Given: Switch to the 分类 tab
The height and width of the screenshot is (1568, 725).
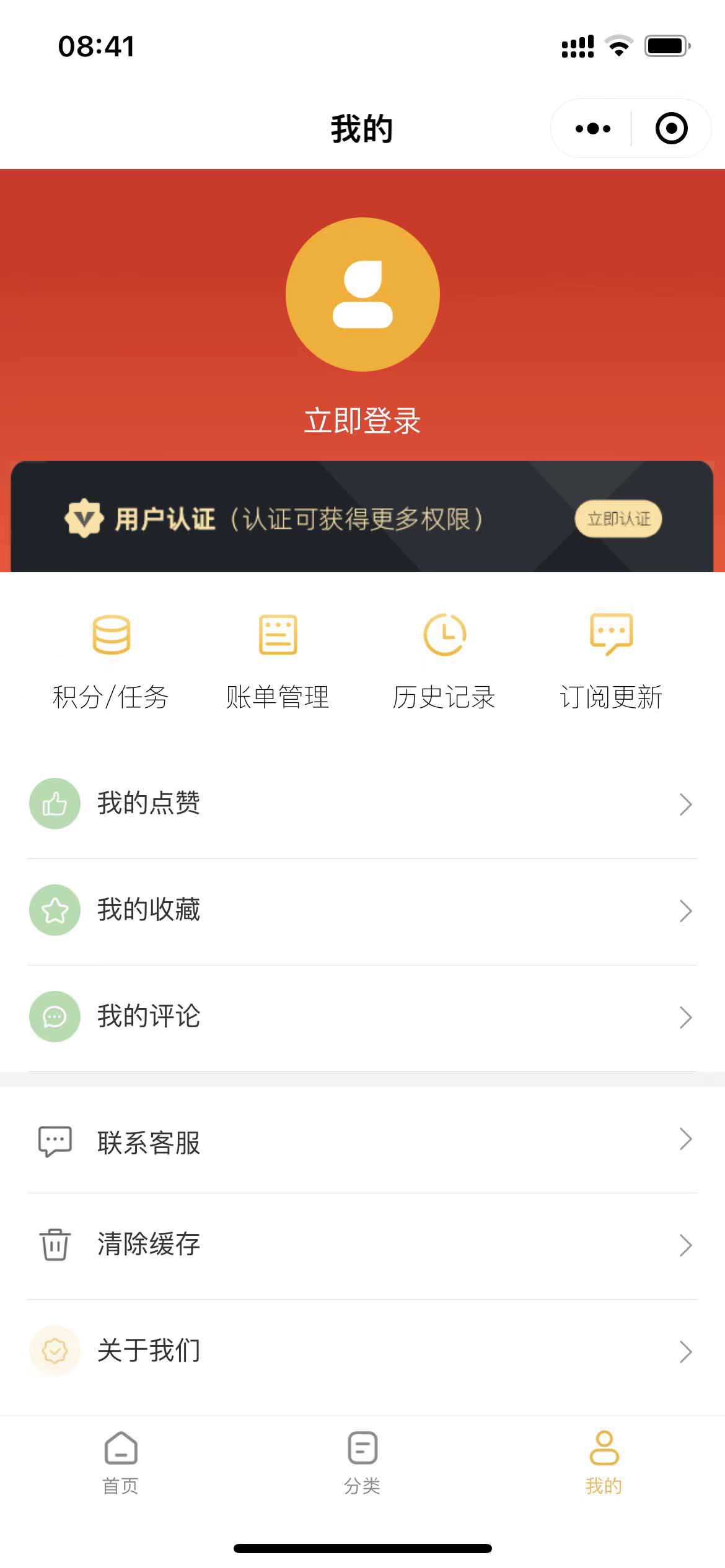Looking at the screenshot, I should coord(362,1463).
